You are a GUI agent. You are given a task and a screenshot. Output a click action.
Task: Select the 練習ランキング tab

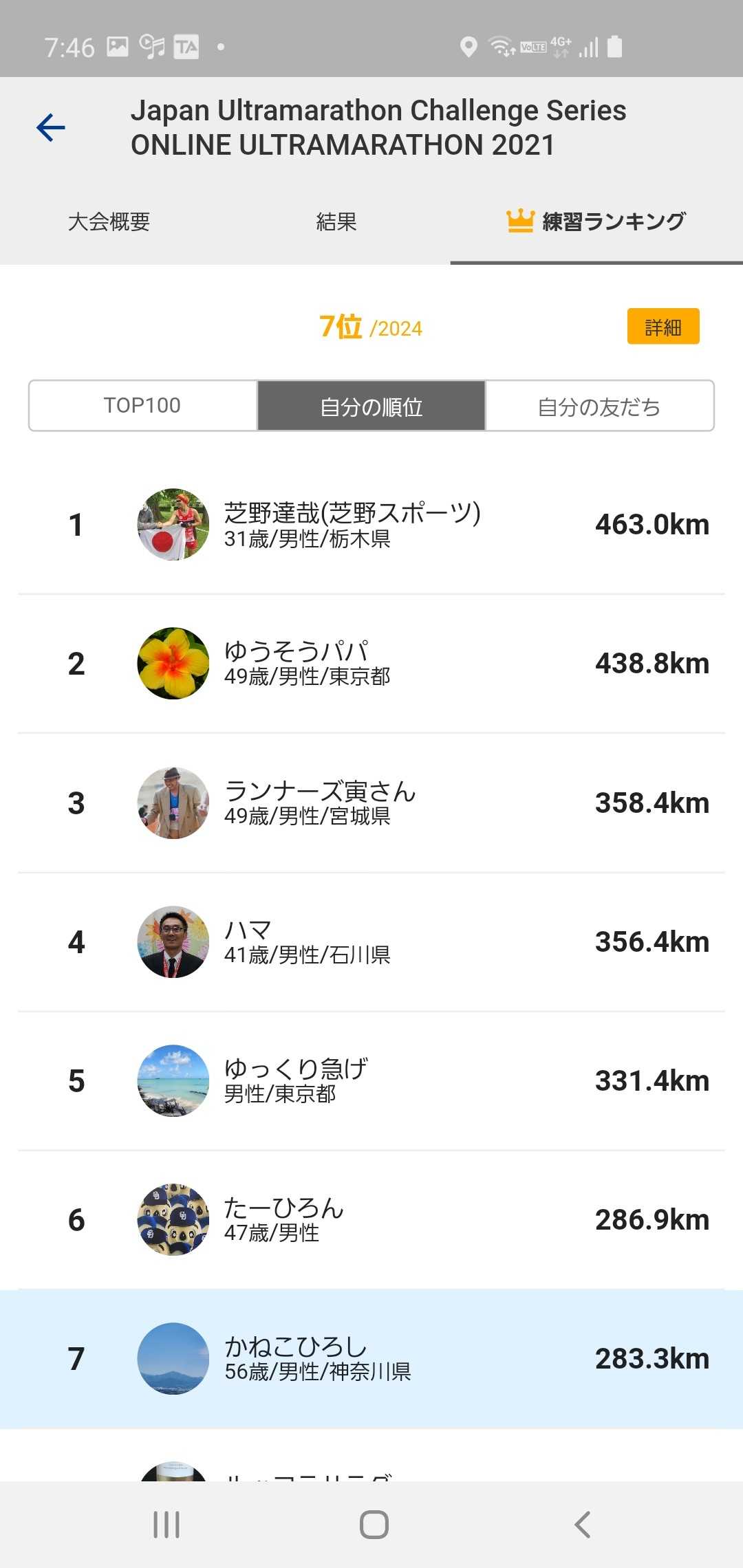tap(596, 222)
